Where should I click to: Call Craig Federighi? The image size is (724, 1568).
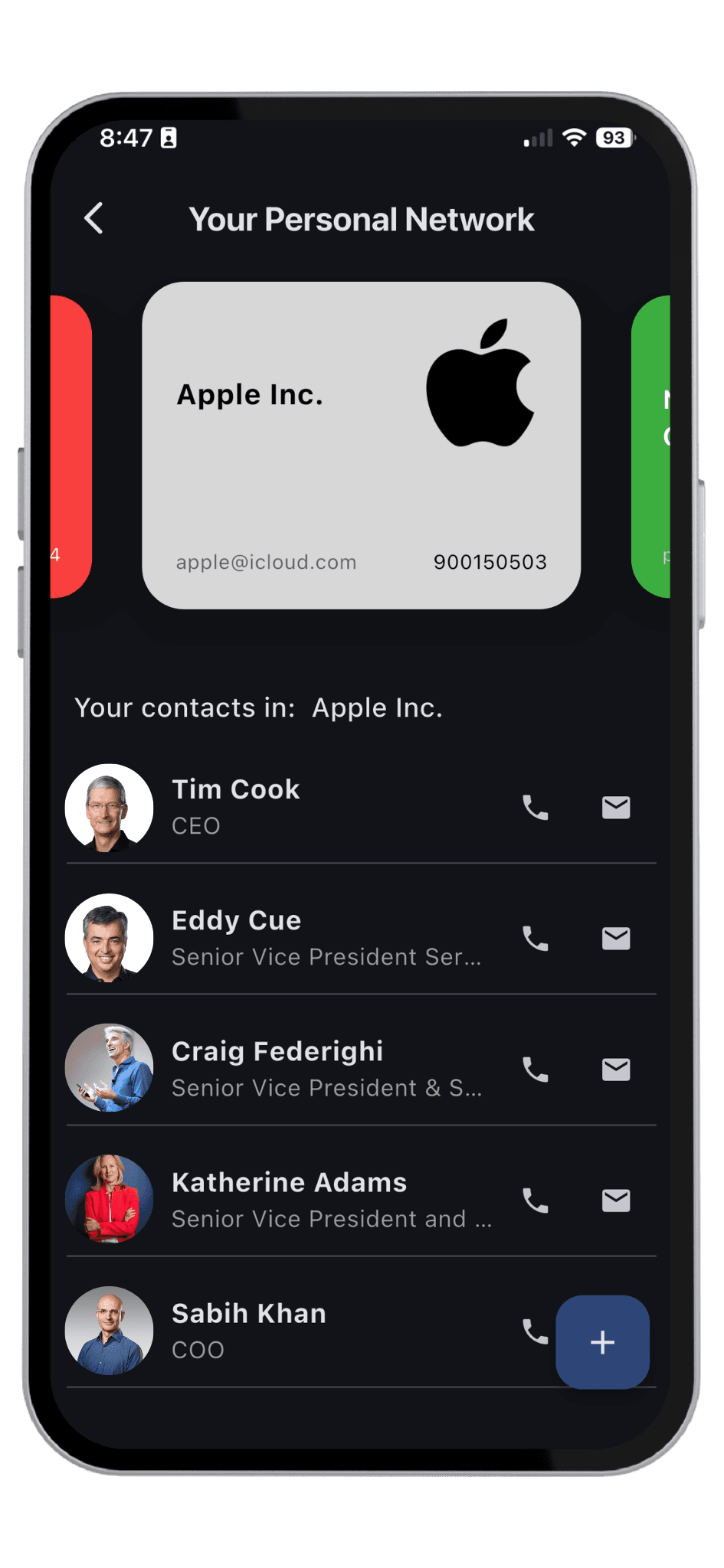[x=535, y=1070]
